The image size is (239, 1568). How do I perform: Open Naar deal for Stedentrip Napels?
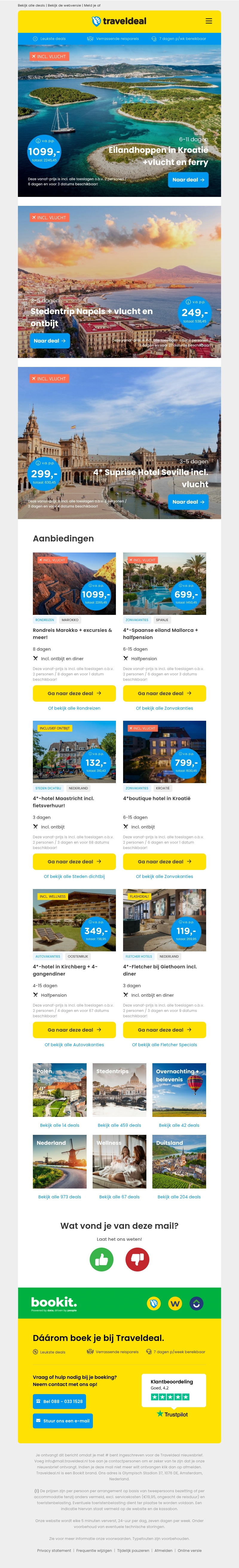pyautogui.click(x=50, y=341)
